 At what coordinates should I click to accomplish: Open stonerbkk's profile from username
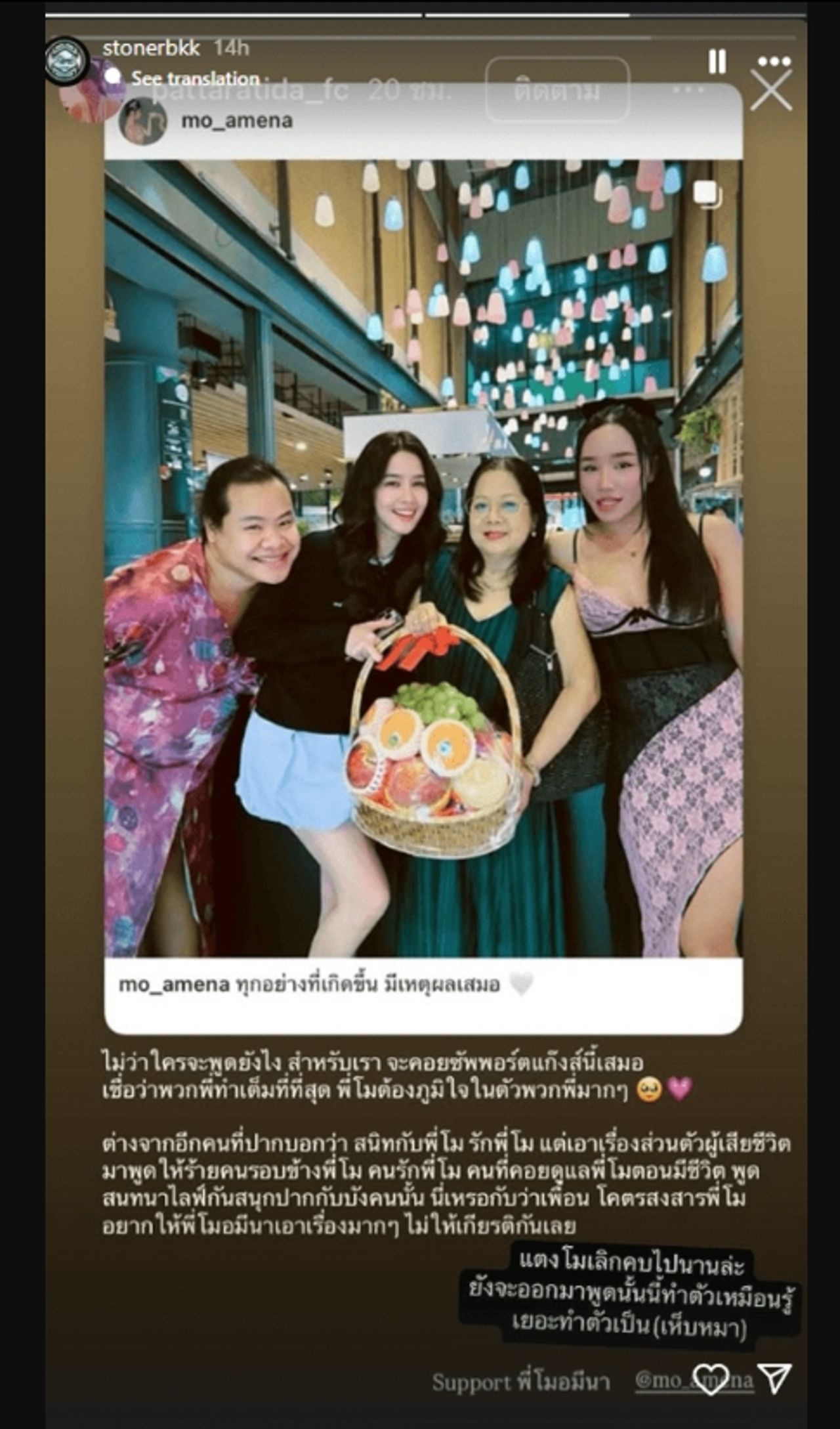[151, 48]
